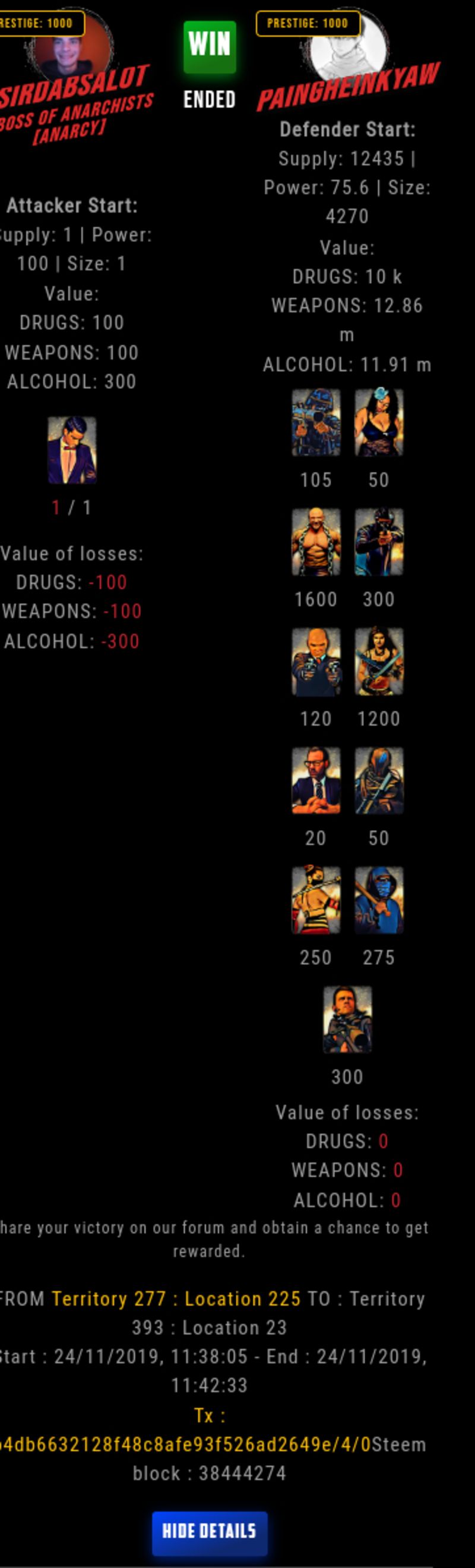Open attacker SIRDABSALOT's profile
This screenshot has height=1568, width=475.
pos(75,83)
